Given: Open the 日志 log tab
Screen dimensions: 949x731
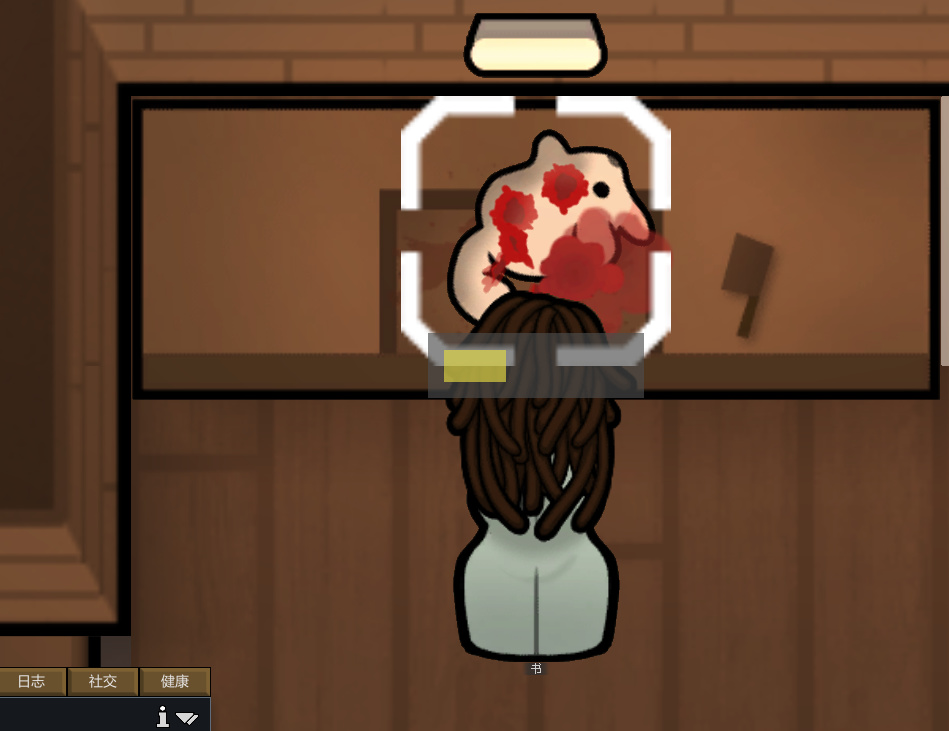Looking at the screenshot, I should [x=32, y=682].
